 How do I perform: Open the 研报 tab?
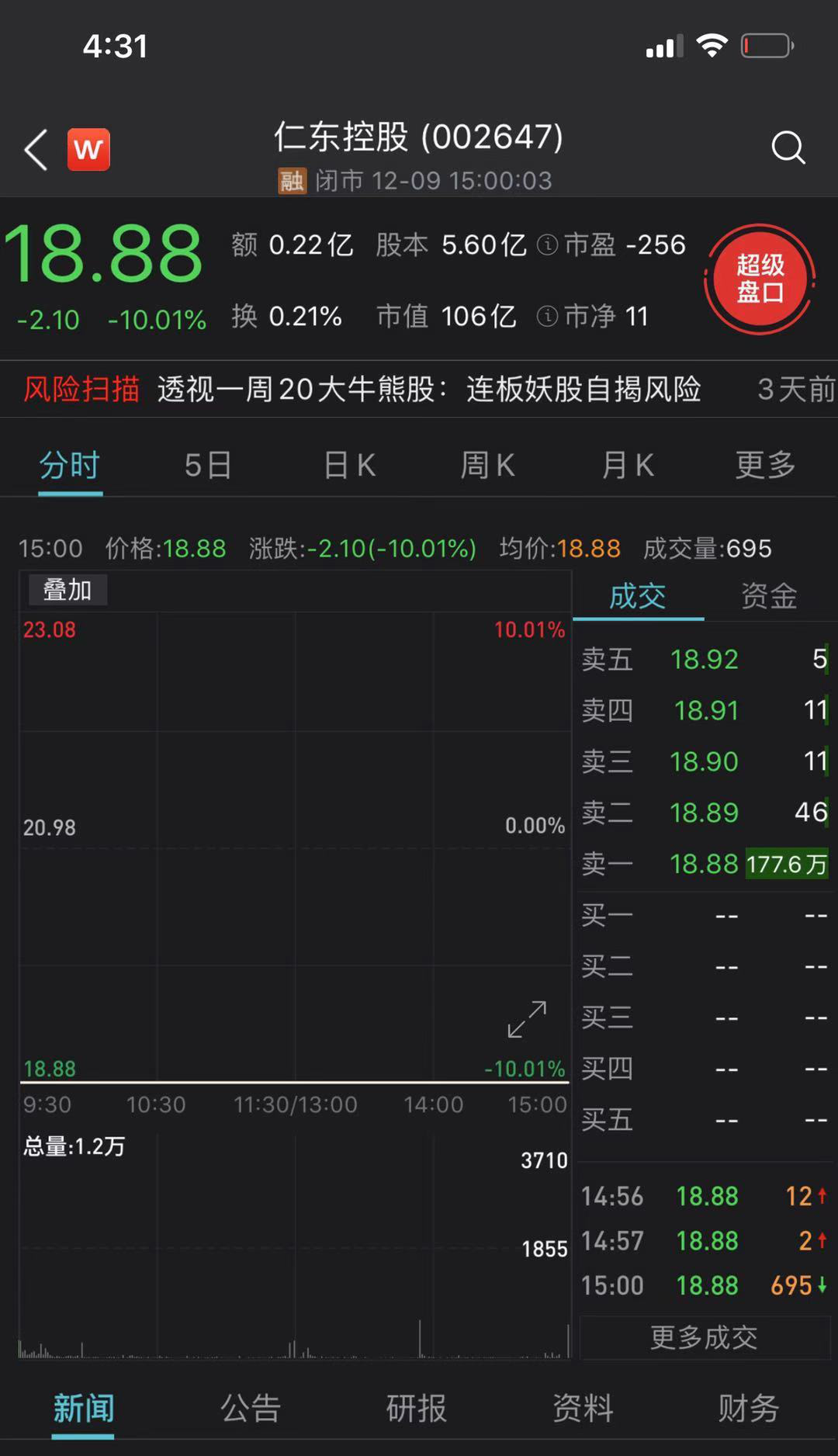[416, 1408]
